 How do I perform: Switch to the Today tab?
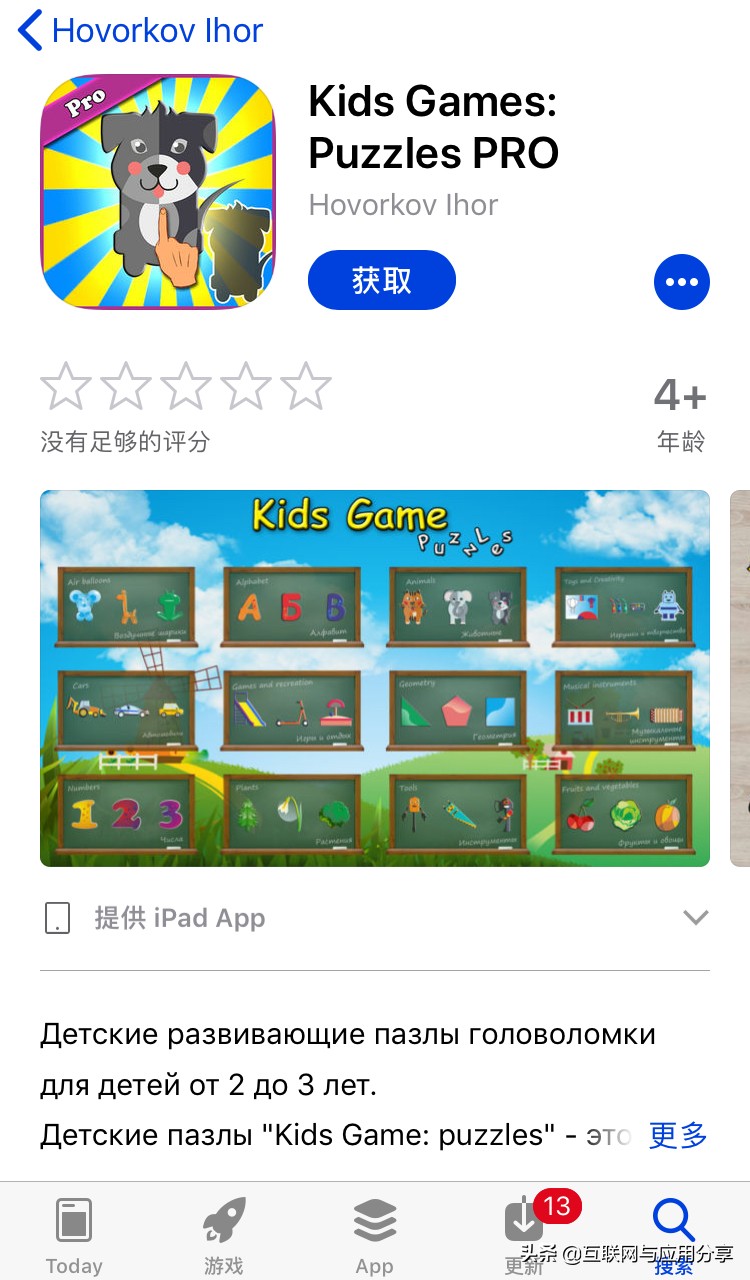[x=73, y=1232]
